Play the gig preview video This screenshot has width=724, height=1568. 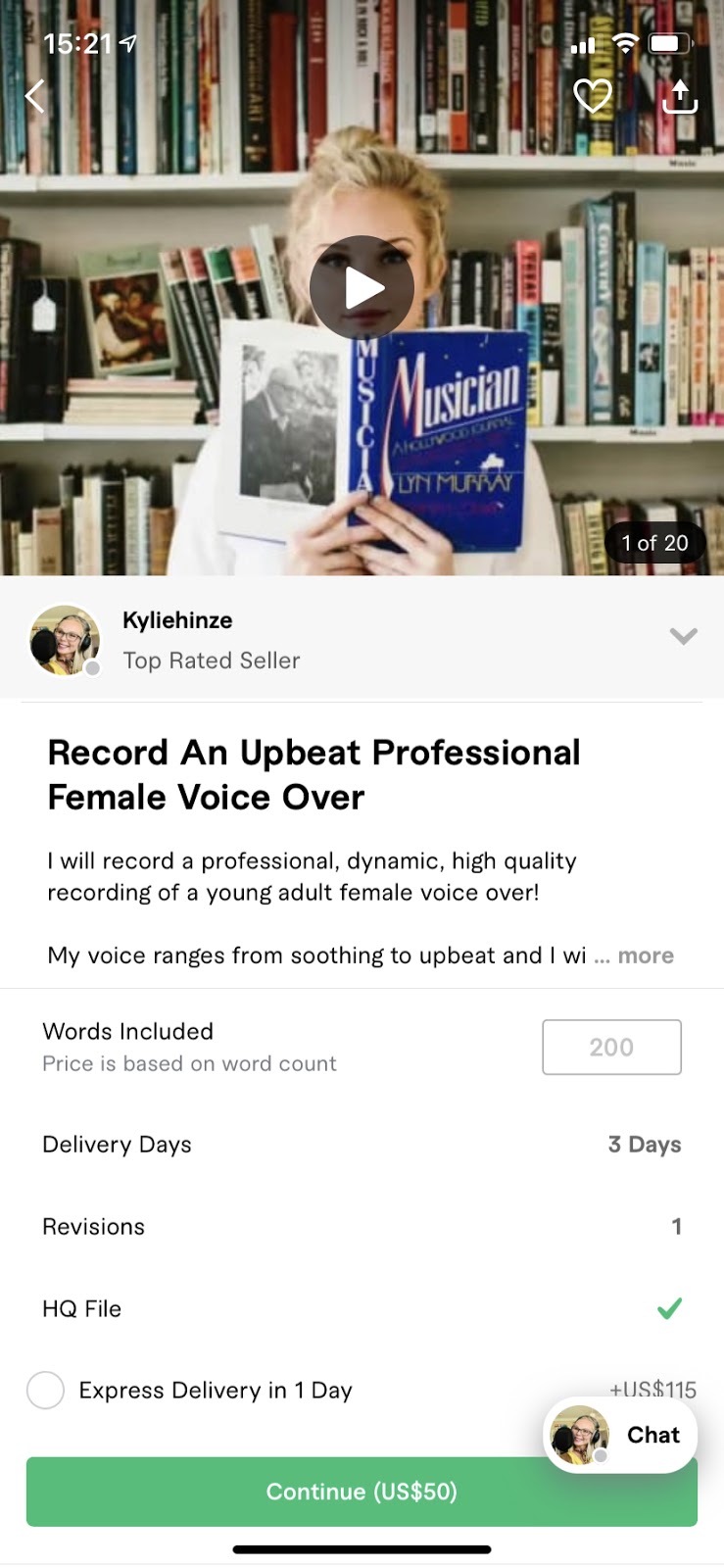362,288
